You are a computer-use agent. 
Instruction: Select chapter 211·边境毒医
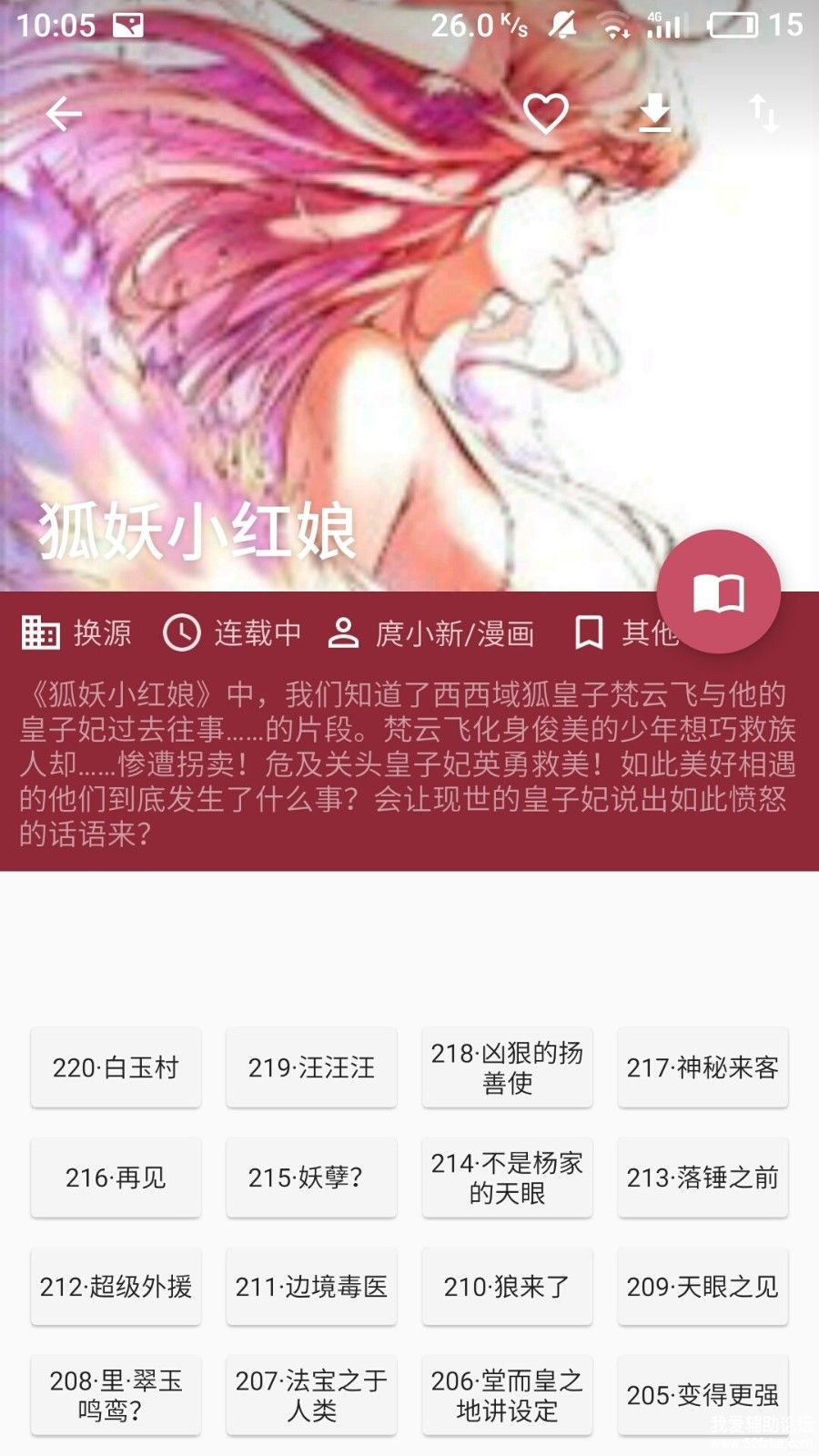tap(311, 1287)
